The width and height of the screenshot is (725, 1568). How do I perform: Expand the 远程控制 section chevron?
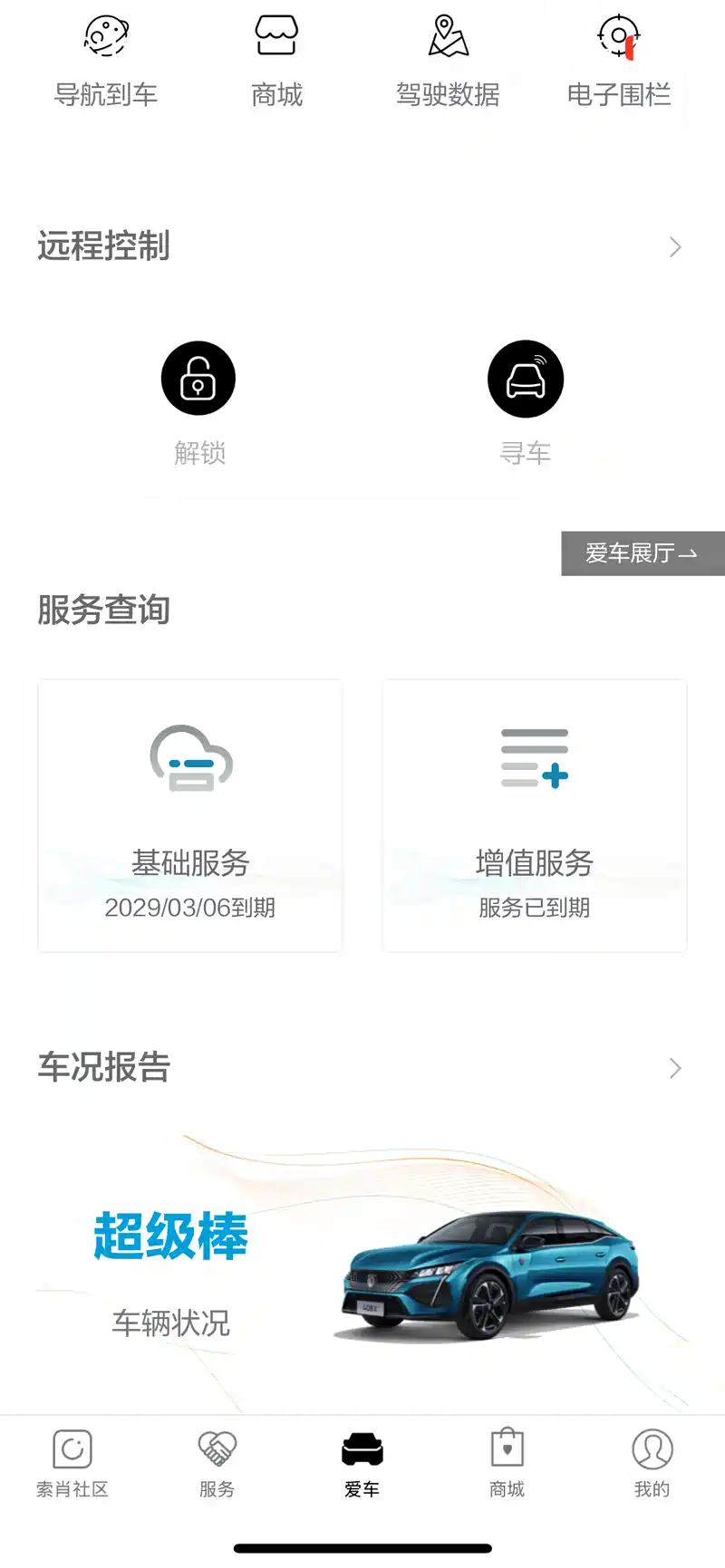(675, 246)
